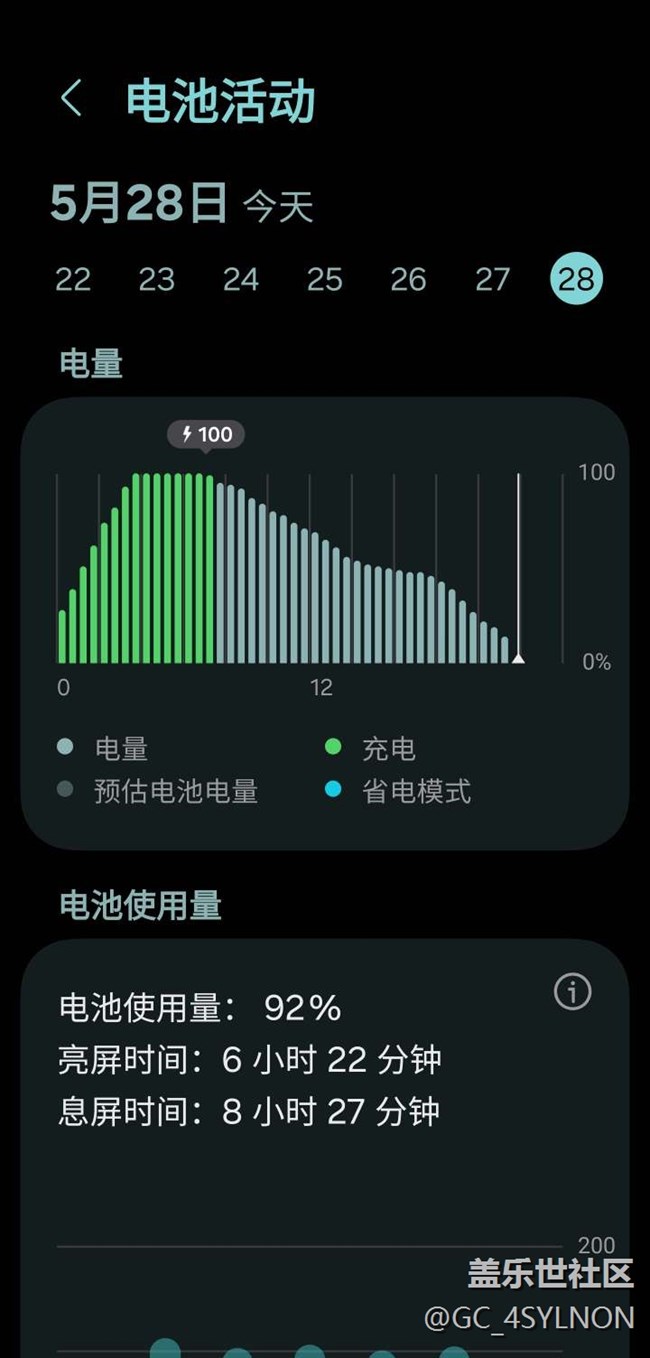Screen dimensions: 650x1358
Task: Select day 22 in the date row
Action: [73, 279]
